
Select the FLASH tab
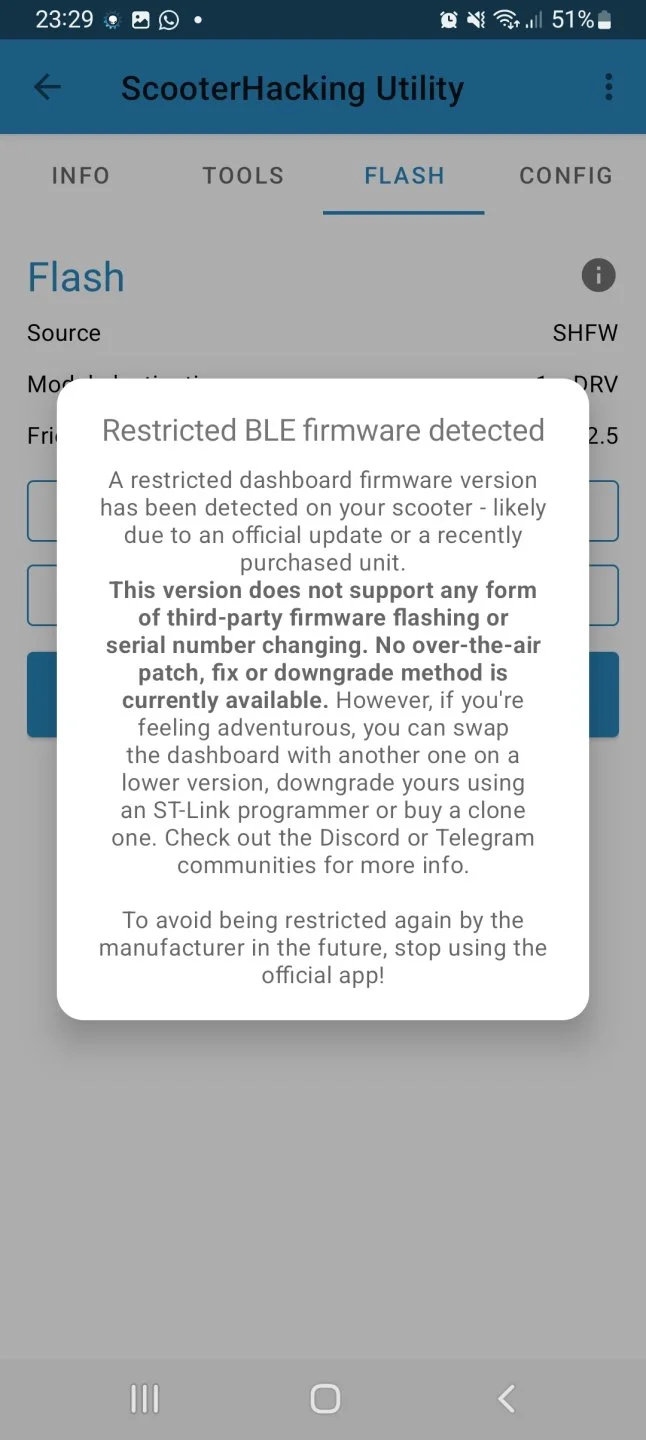pos(404,176)
